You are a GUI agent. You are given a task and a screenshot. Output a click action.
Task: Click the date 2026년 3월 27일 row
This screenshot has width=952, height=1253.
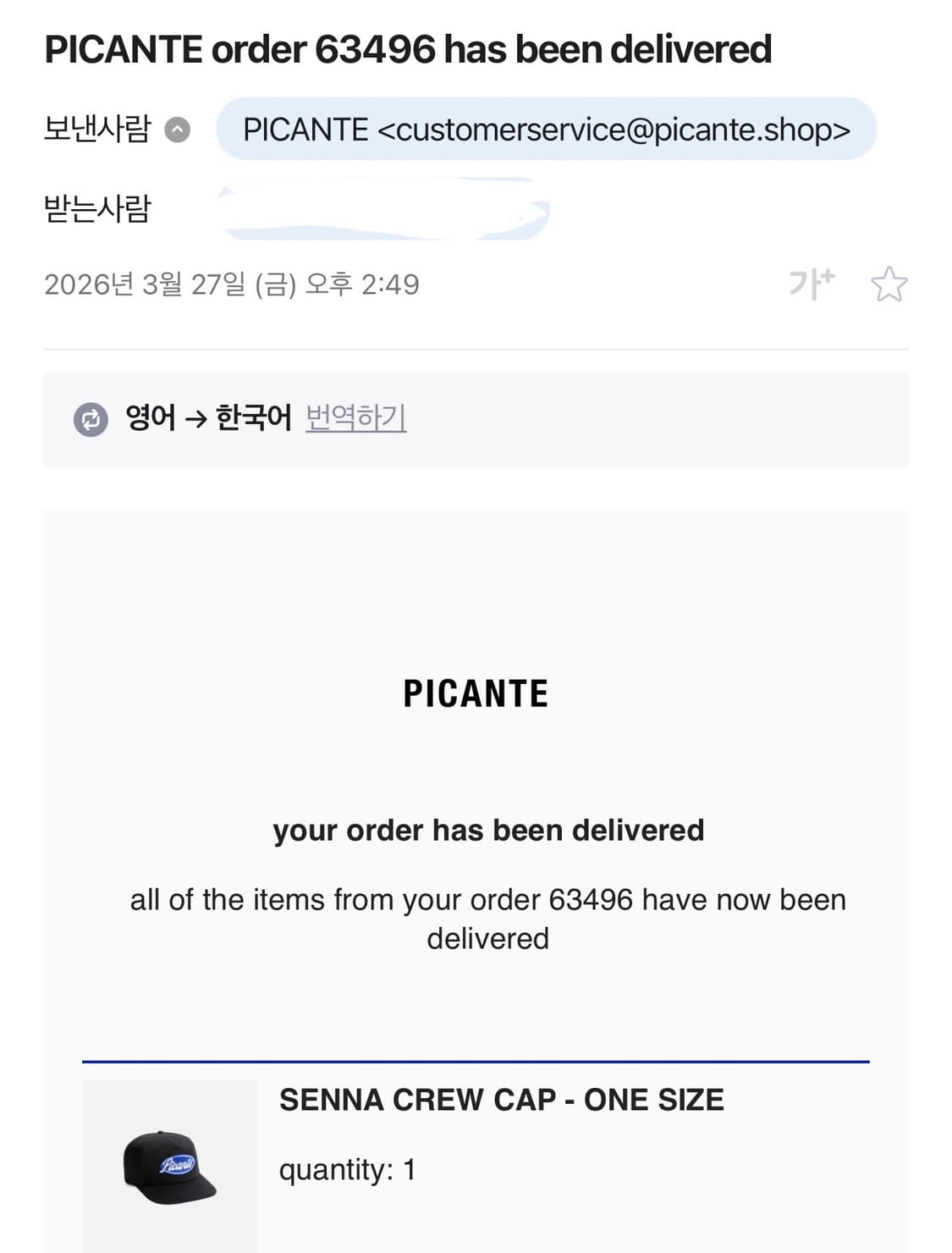point(234,286)
